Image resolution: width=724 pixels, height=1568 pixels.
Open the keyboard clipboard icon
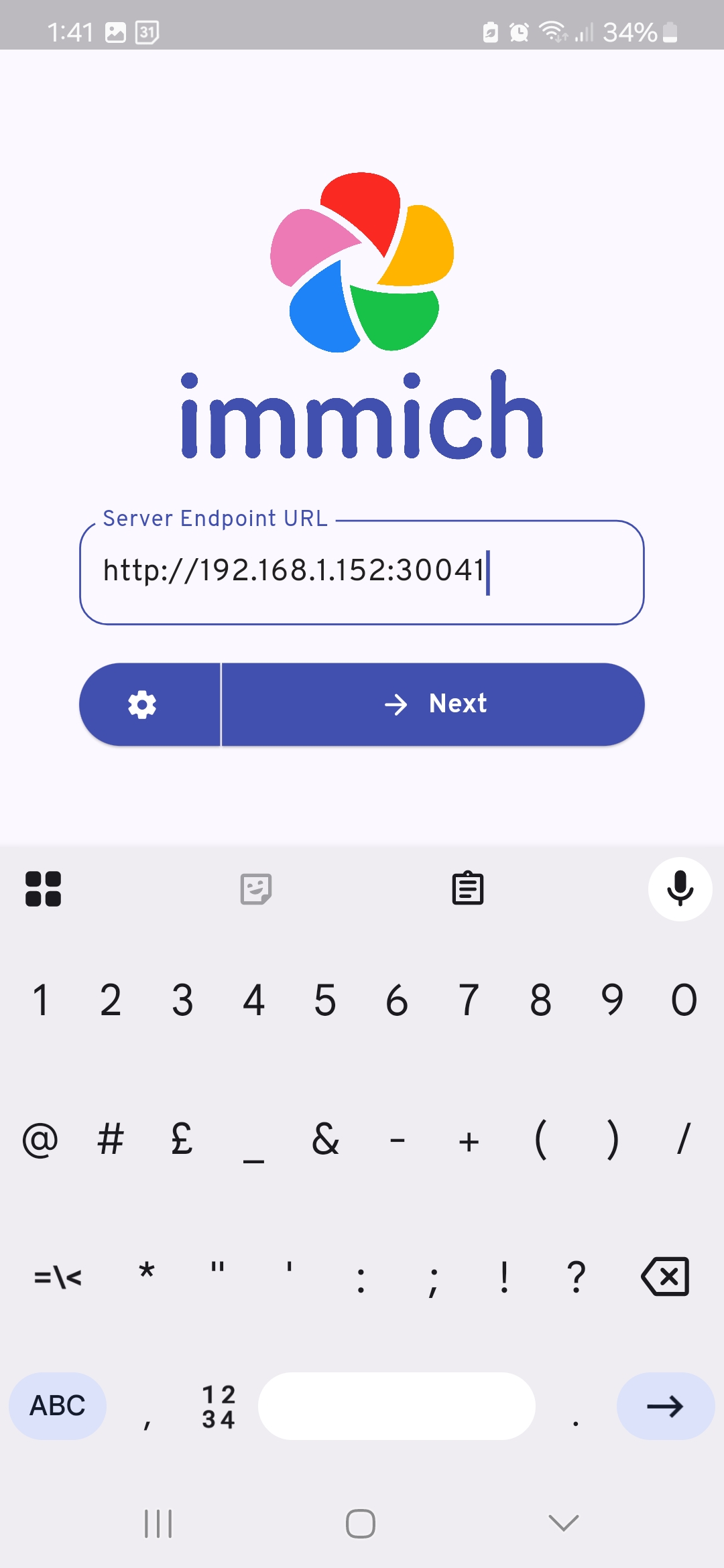[x=468, y=889]
